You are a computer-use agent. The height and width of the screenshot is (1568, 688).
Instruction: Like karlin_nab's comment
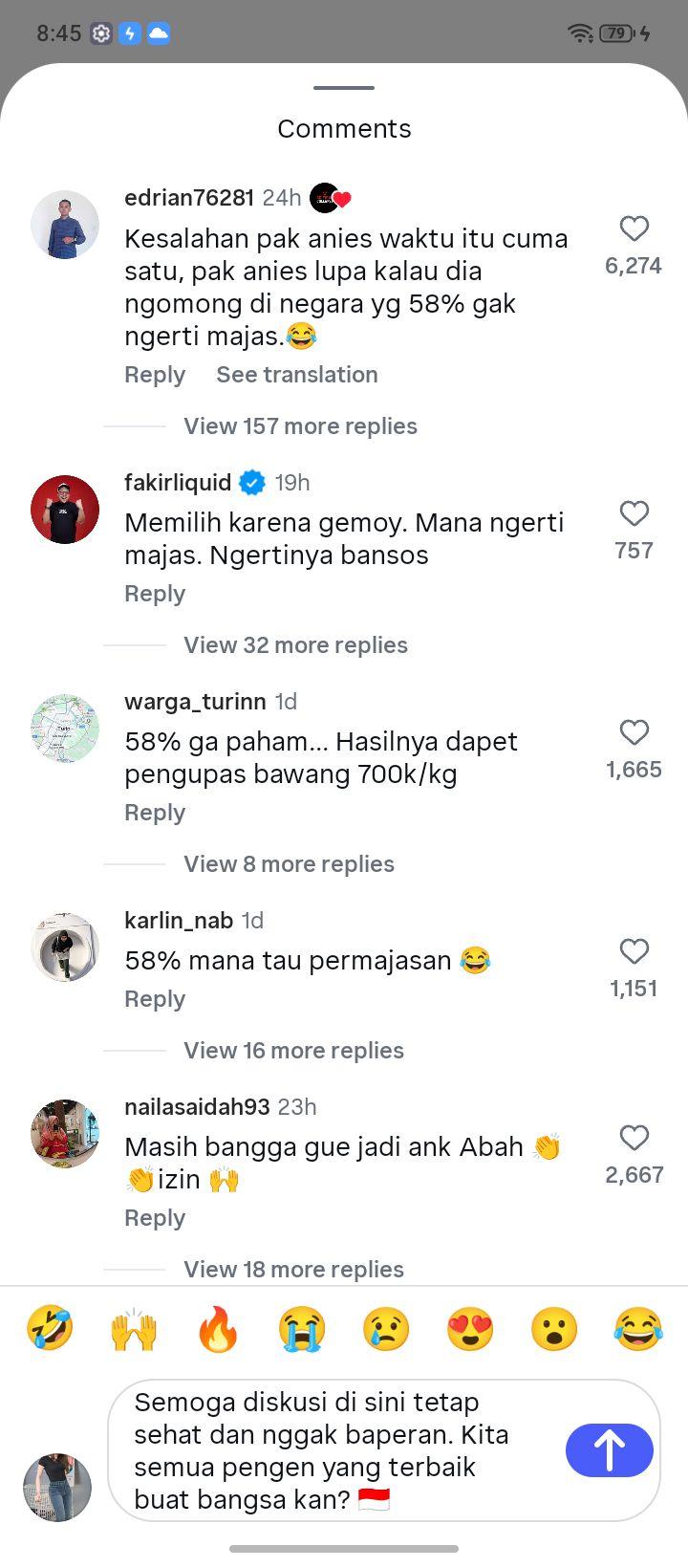tap(634, 951)
